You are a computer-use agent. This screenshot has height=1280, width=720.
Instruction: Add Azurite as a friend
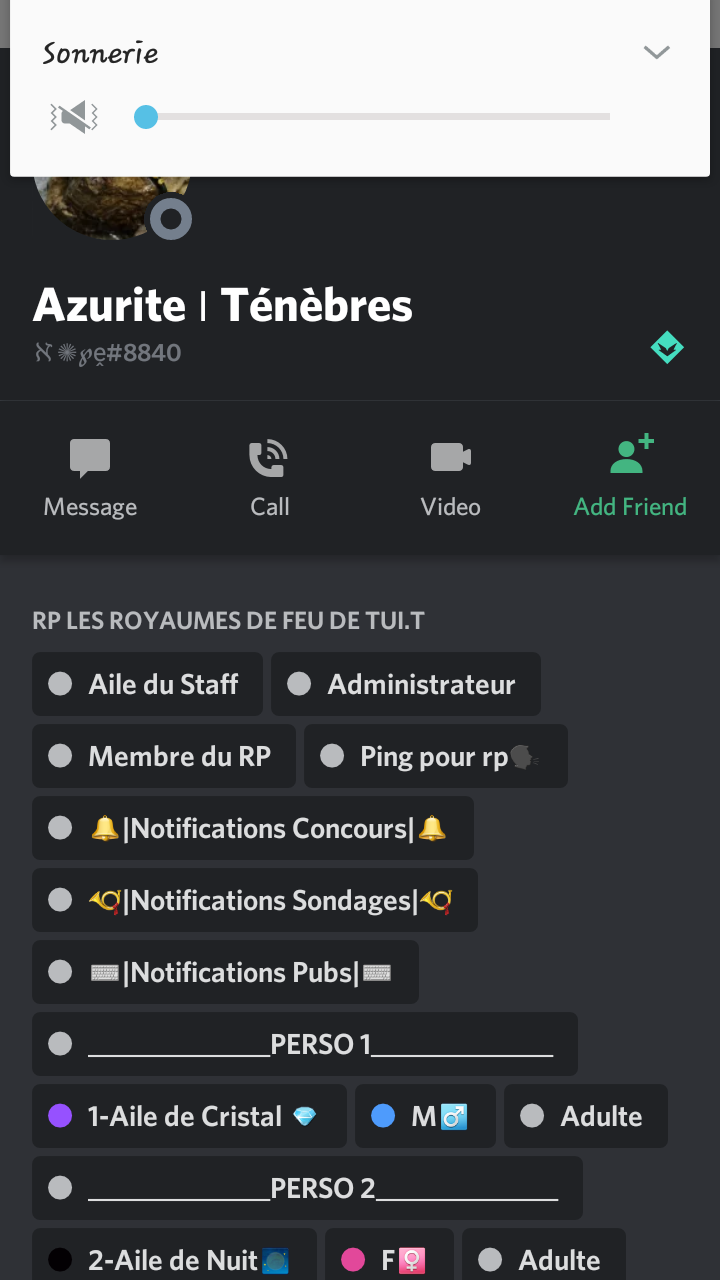tap(630, 477)
